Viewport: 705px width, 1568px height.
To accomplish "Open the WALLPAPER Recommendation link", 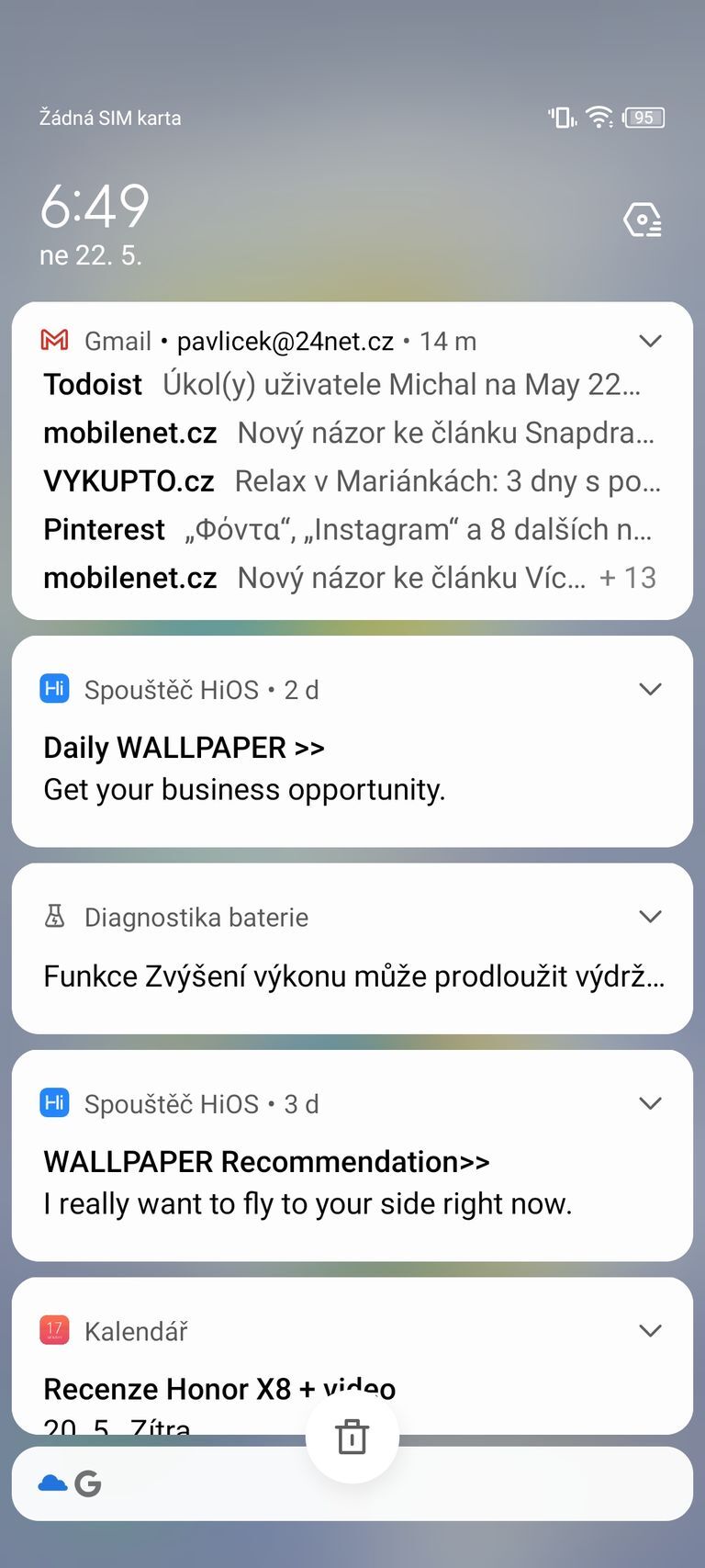I will [266, 1161].
